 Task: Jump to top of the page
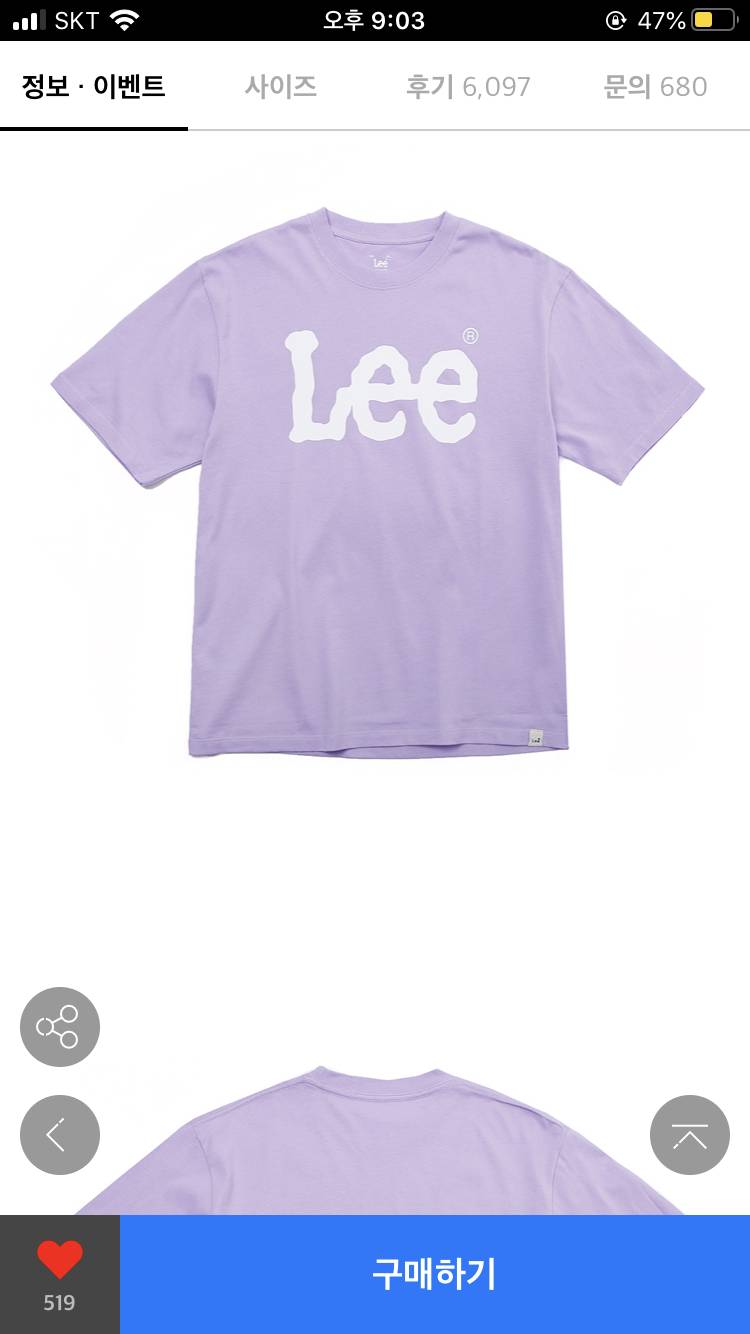pos(690,1135)
